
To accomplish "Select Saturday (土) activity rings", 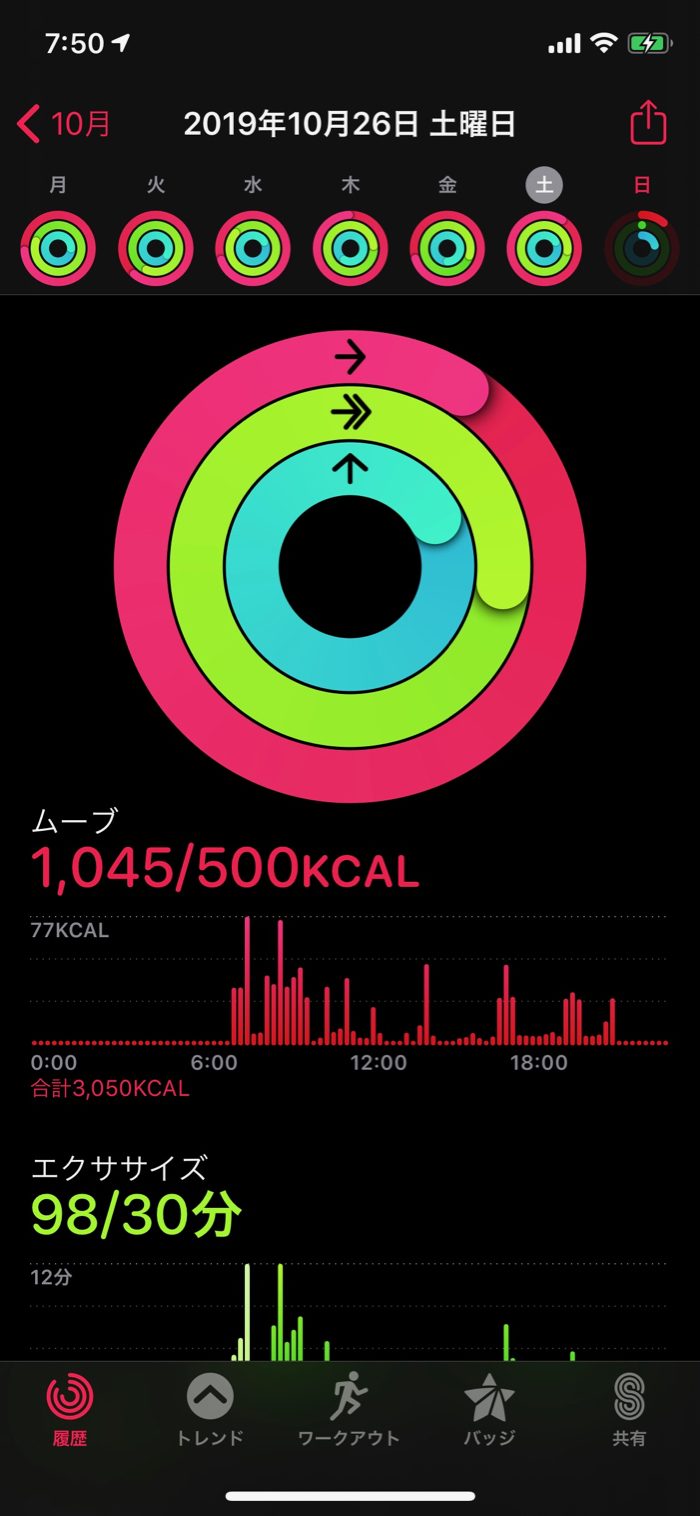I will (x=544, y=248).
